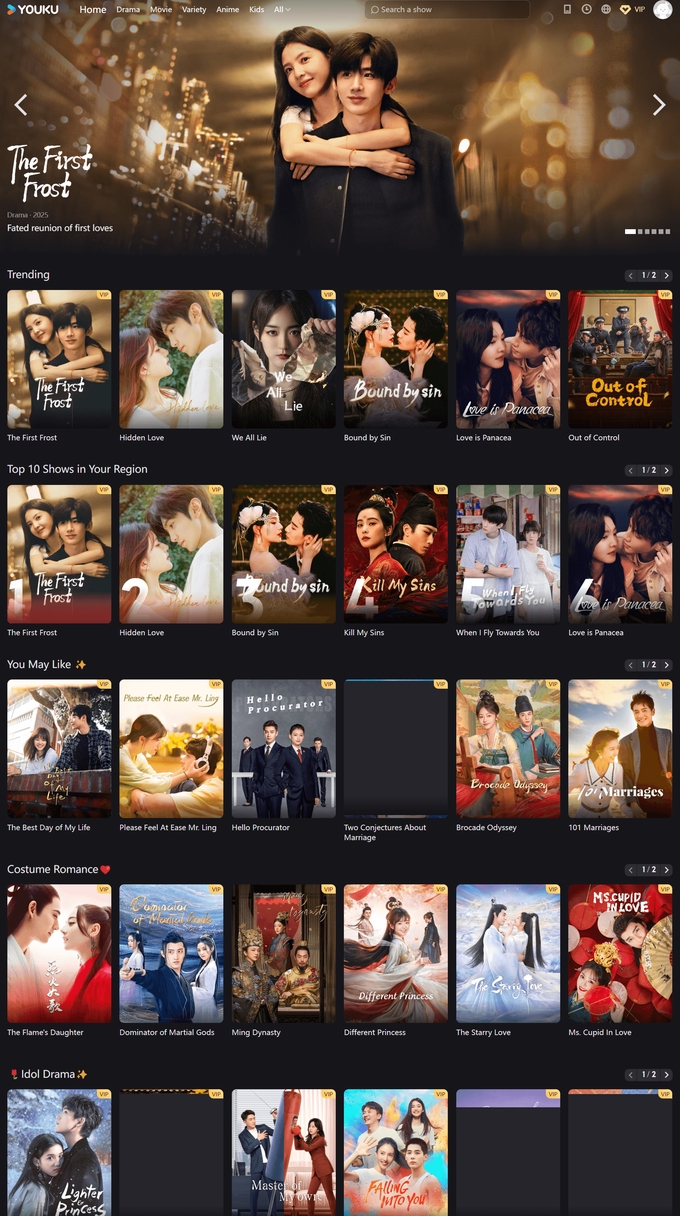
Task: Open watch history clock icon
Action: click(x=587, y=10)
